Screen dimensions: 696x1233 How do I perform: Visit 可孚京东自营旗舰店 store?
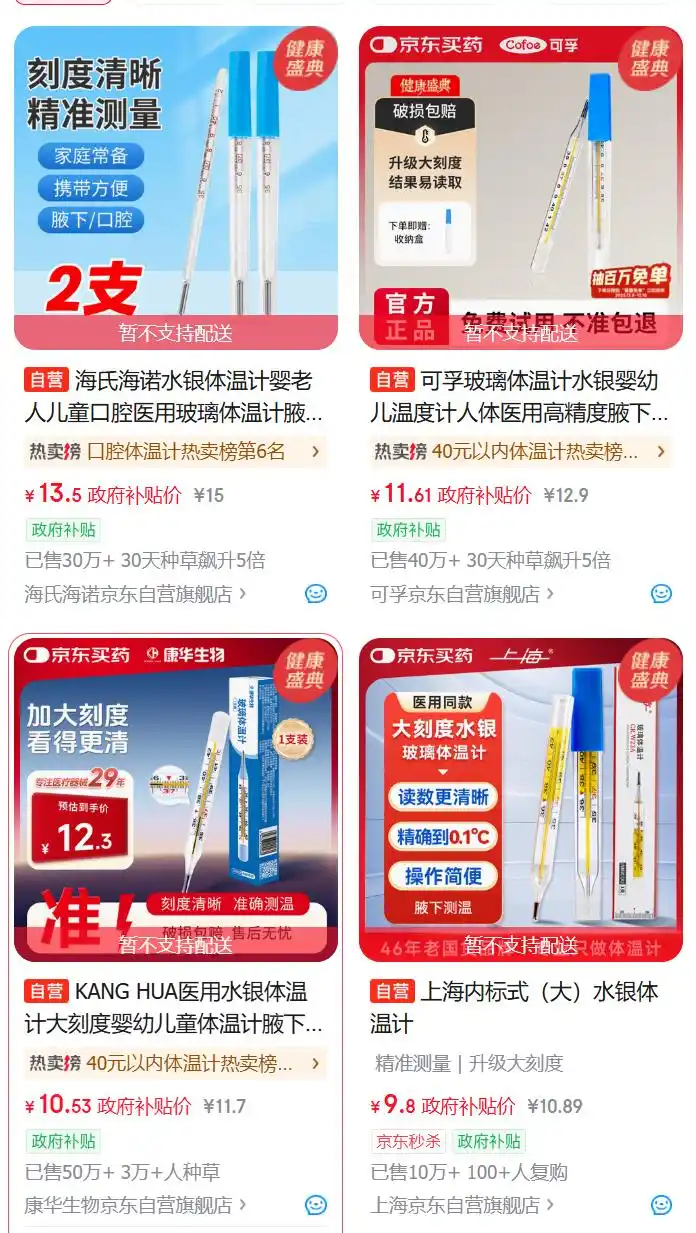coord(462,594)
